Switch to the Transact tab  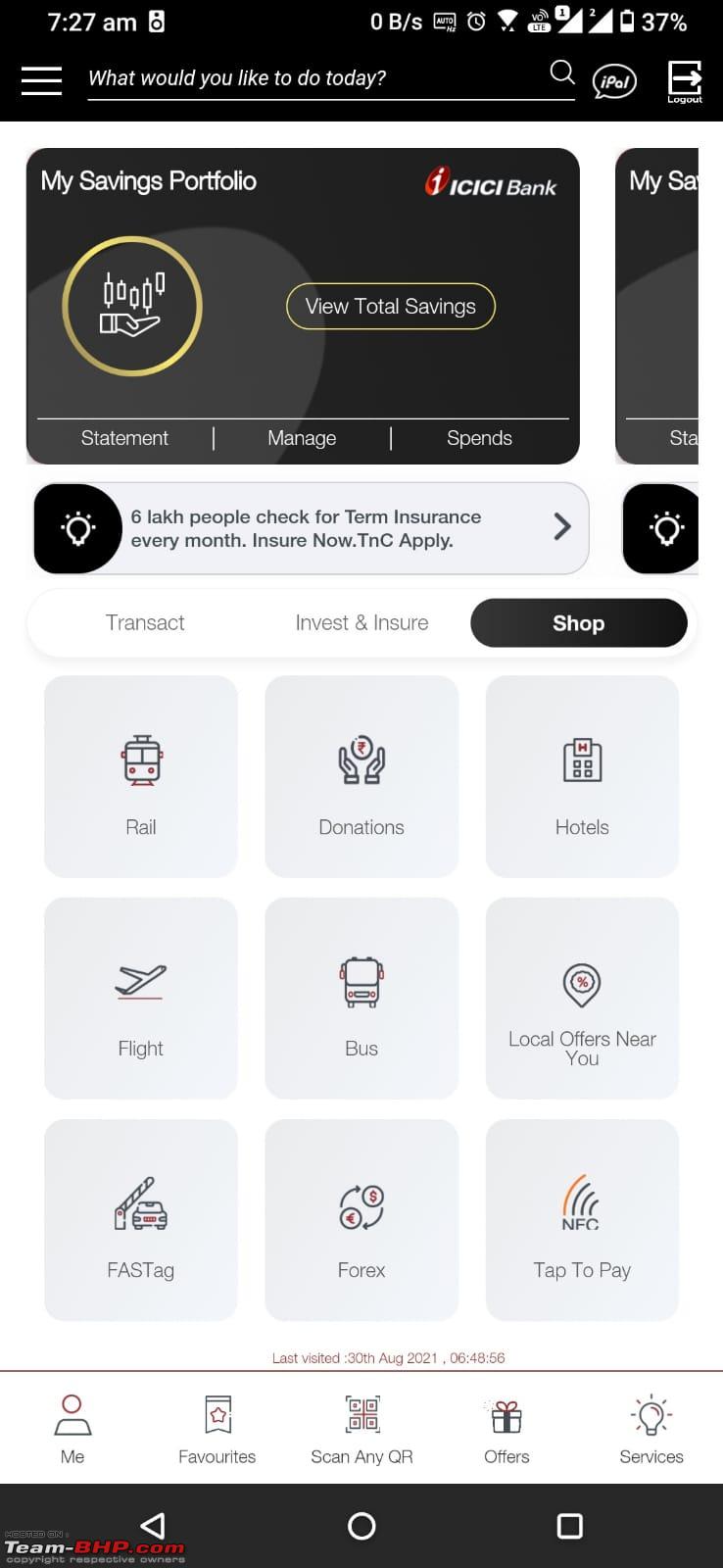point(145,623)
